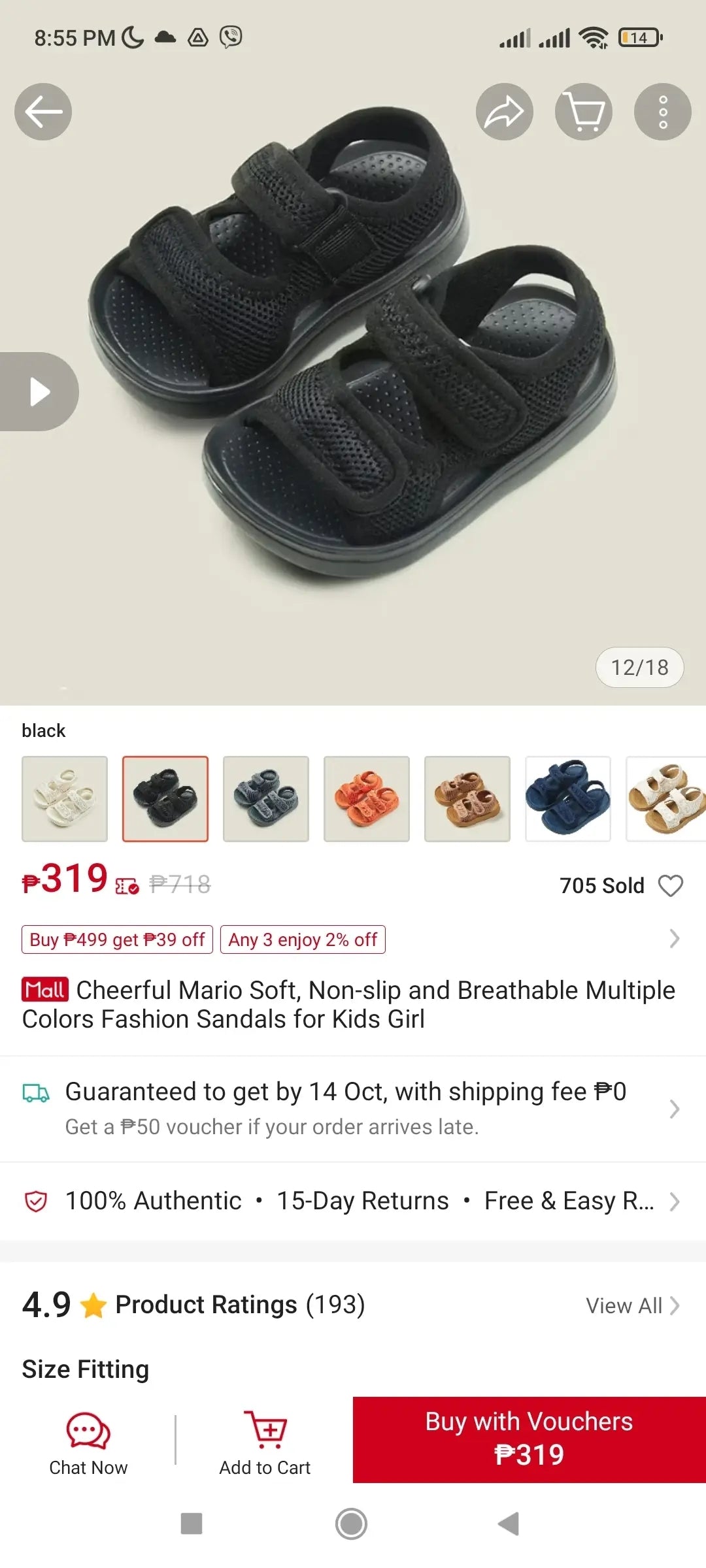706x1568 pixels.
Task: Tap the system home button
Action: 351,1524
